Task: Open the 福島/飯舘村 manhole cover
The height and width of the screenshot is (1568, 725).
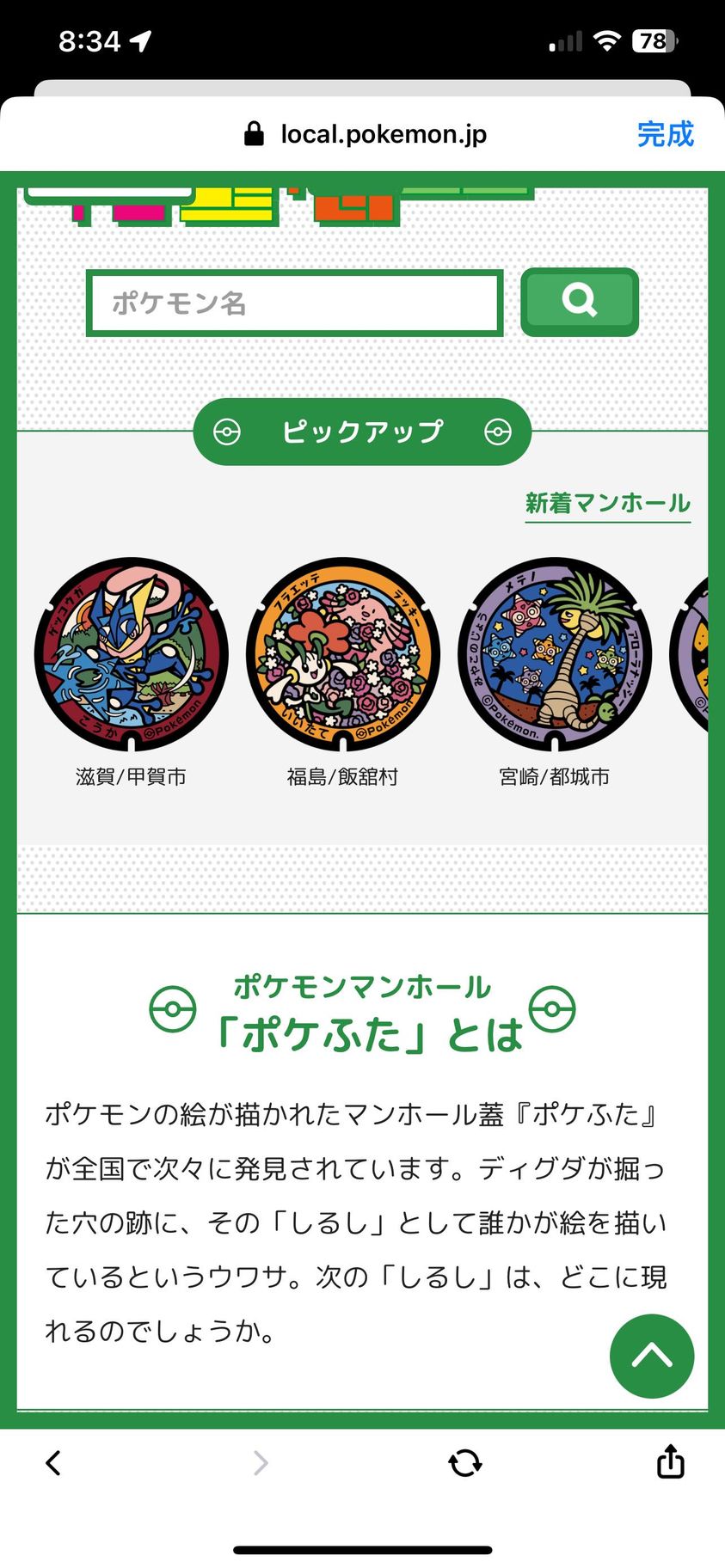Action: (x=342, y=655)
